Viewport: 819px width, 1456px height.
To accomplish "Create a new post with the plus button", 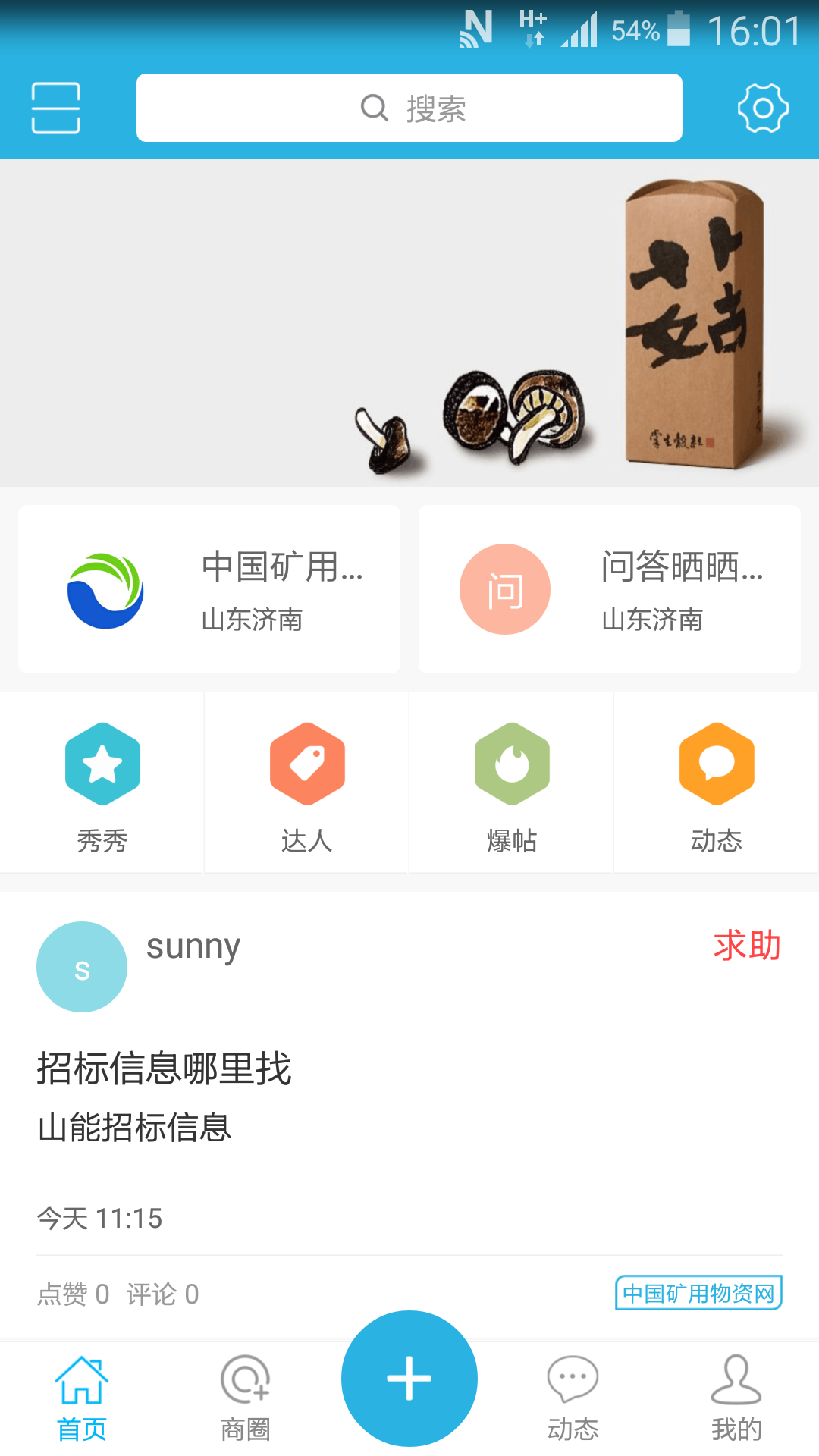I will tap(409, 1379).
